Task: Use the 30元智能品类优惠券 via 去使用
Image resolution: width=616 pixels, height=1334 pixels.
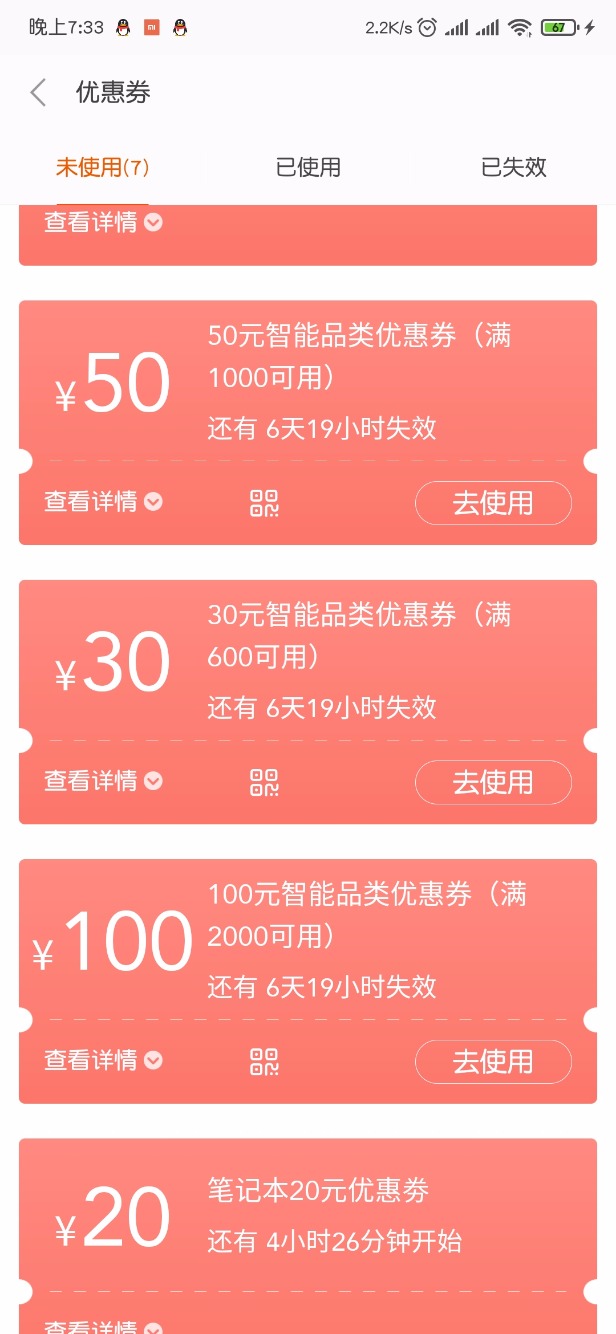Action: coord(493,782)
